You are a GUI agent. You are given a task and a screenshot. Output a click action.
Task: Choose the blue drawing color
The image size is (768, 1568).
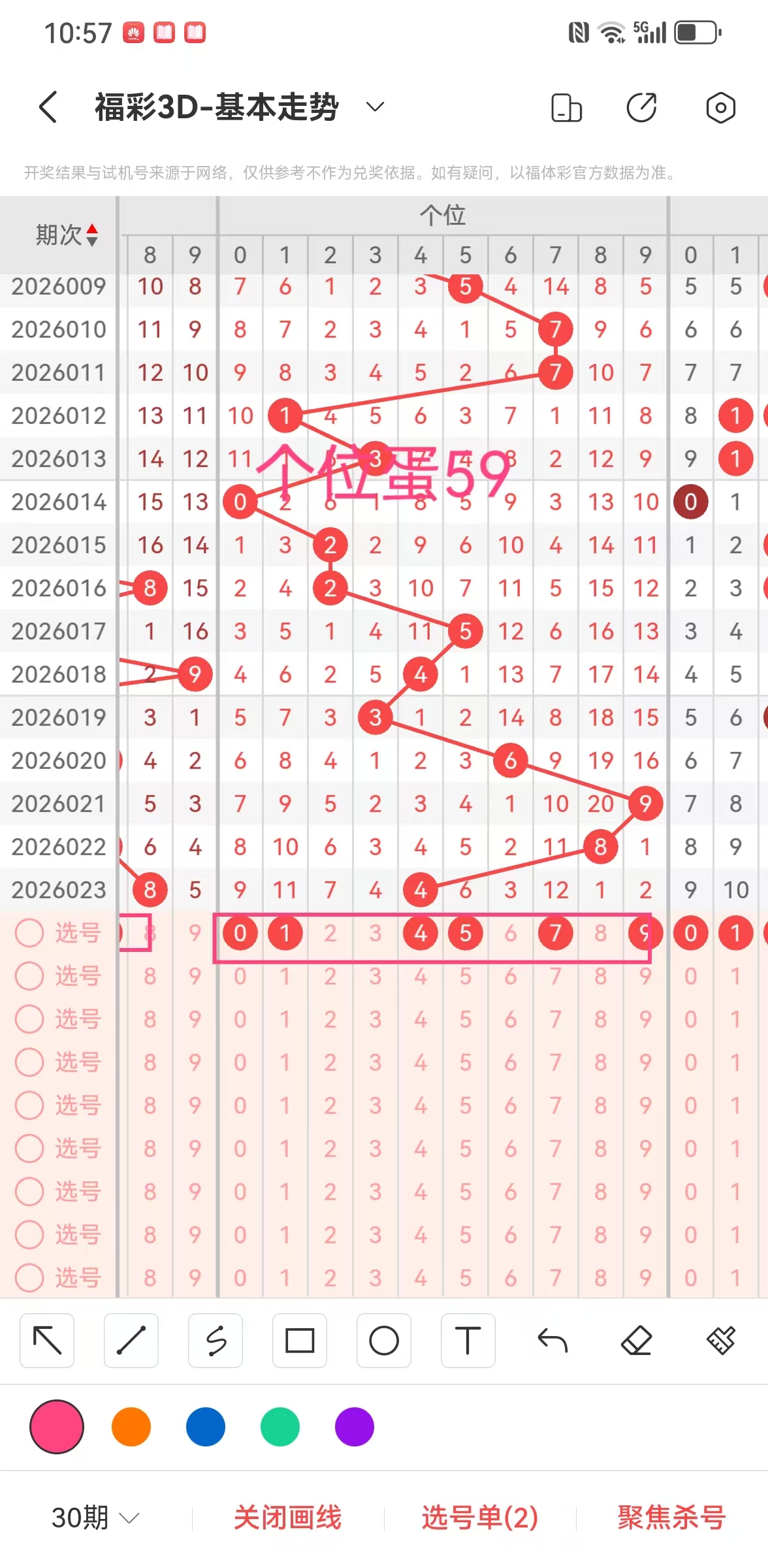tap(206, 1427)
